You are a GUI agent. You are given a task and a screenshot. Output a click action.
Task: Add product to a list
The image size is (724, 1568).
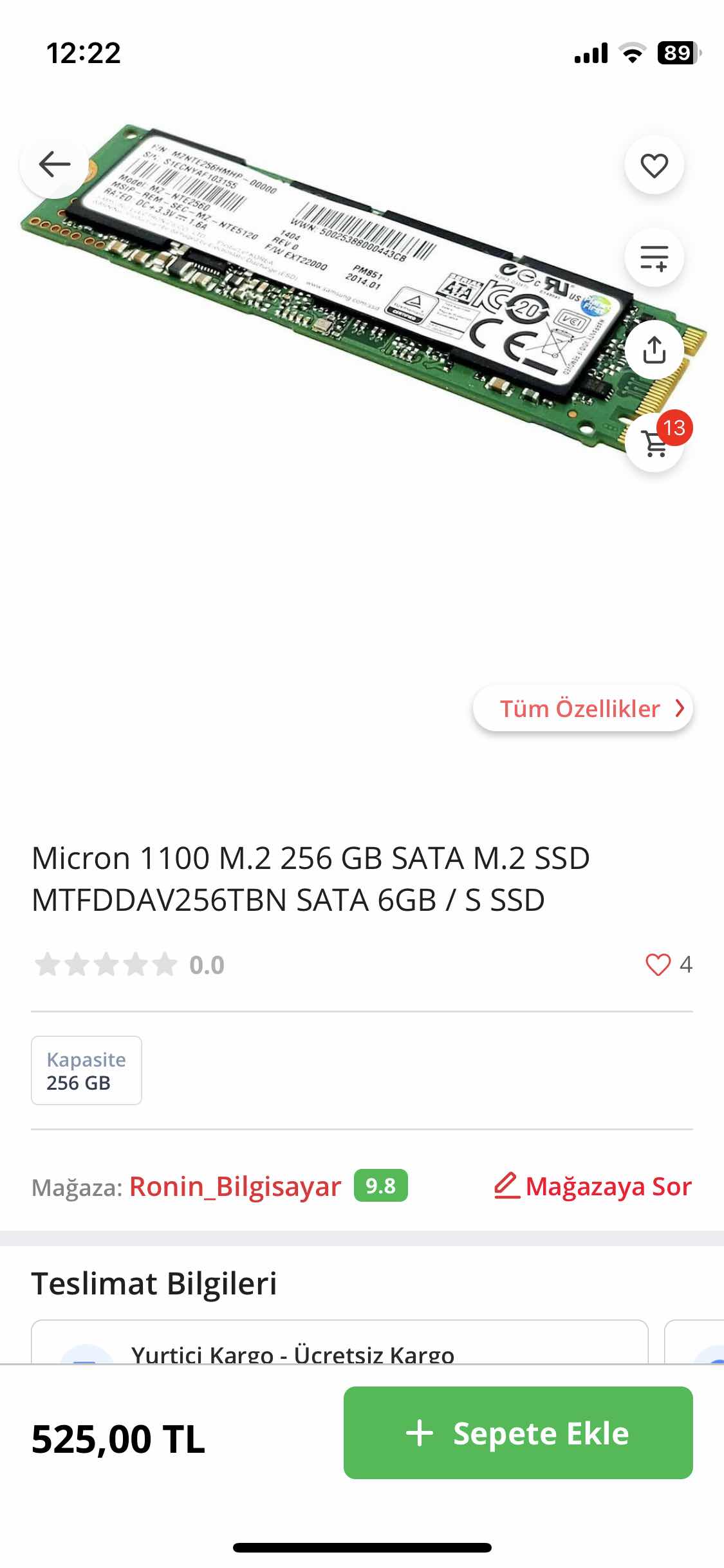(654, 257)
